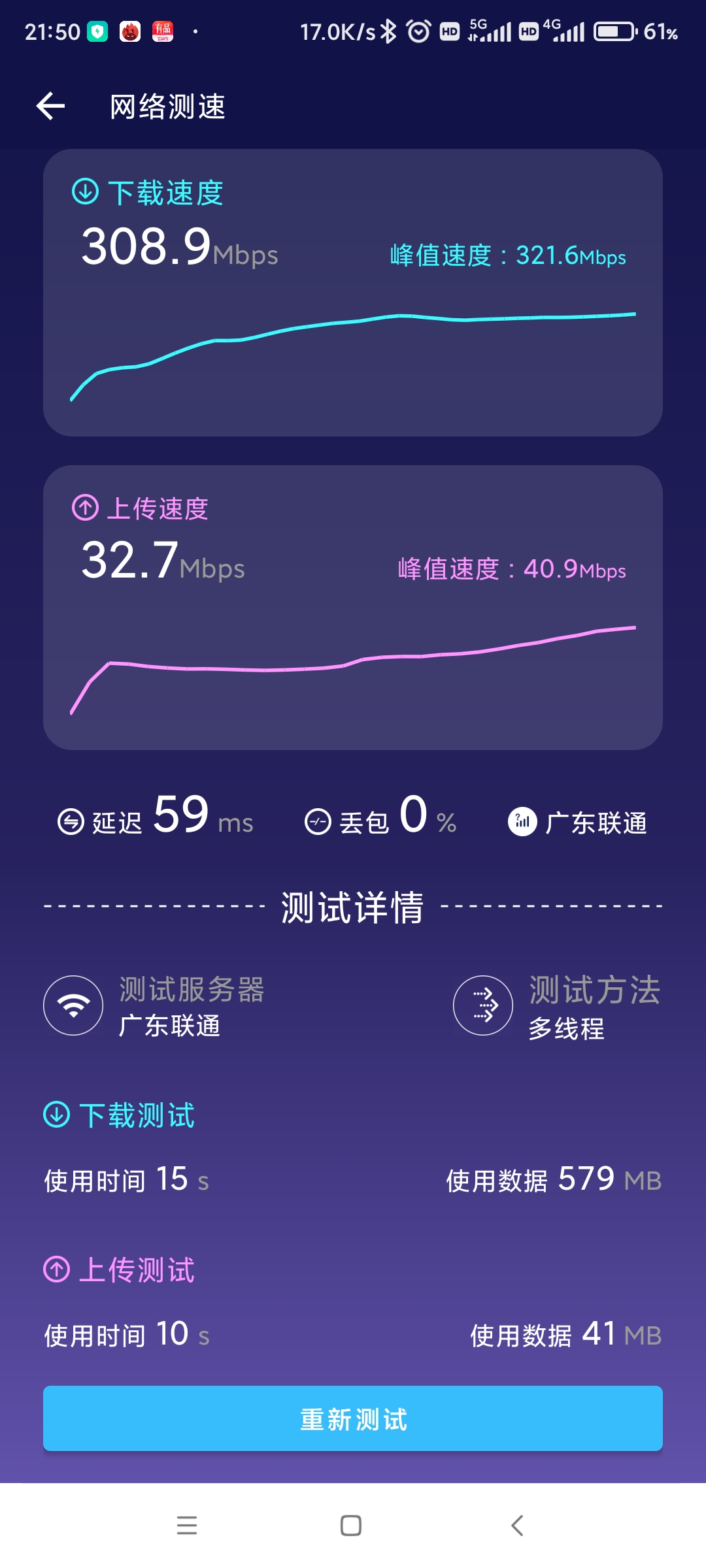Open recent apps from the navigation bar
The width and height of the screenshot is (706, 1568).
[x=187, y=1526]
